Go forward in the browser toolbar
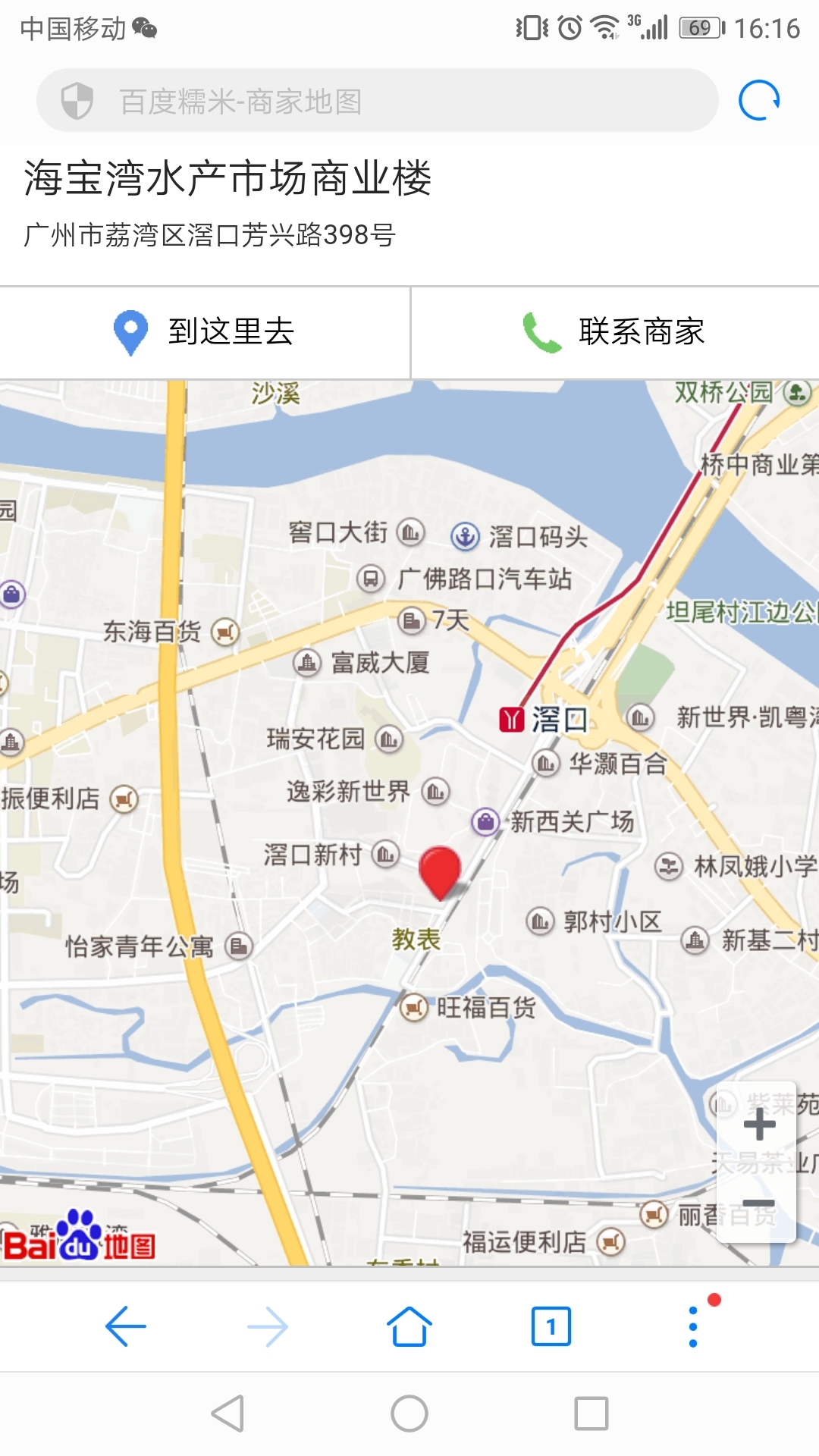Image resolution: width=819 pixels, height=1456 pixels. click(x=268, y=1326)
